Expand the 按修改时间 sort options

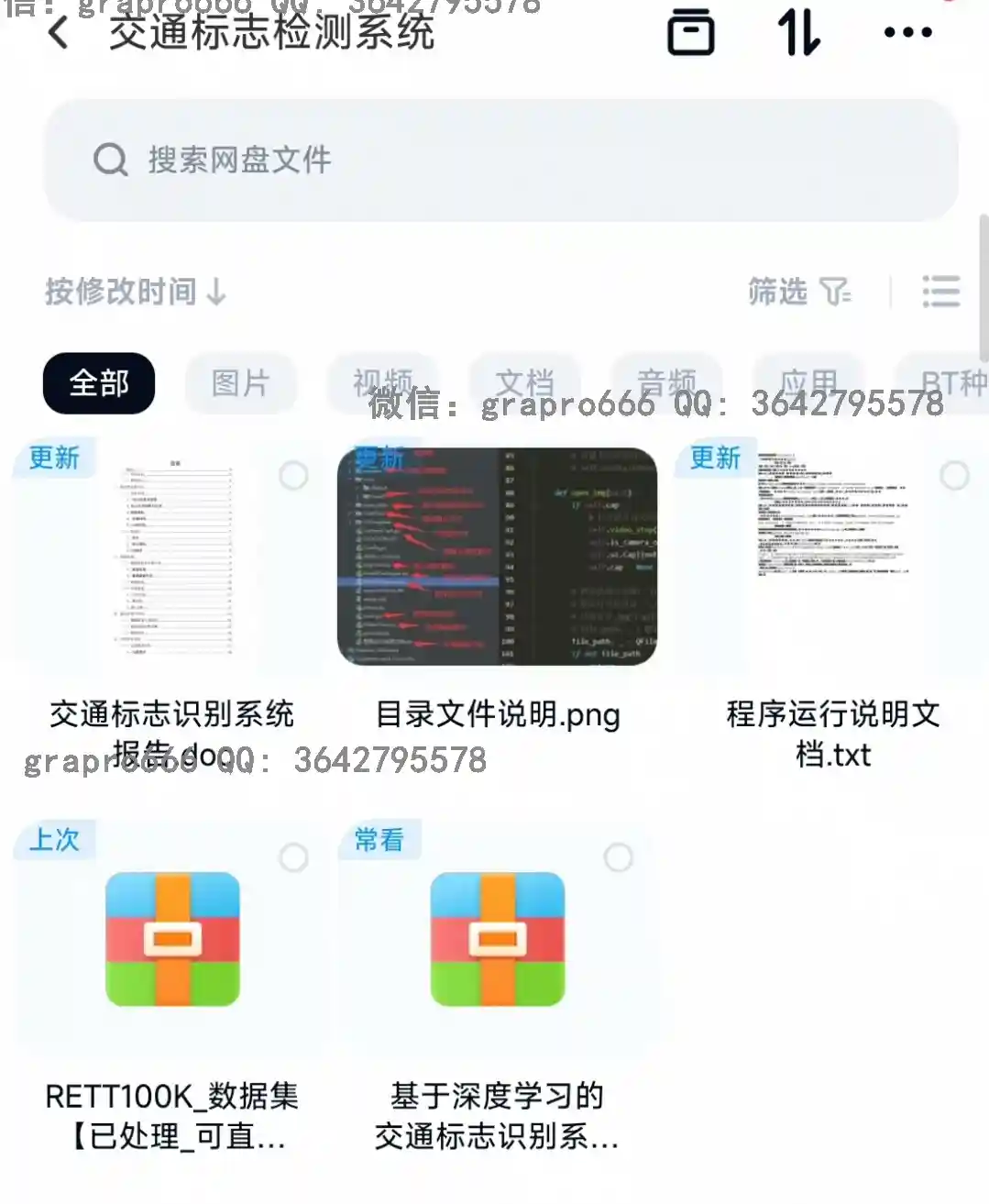click(134, 292)
